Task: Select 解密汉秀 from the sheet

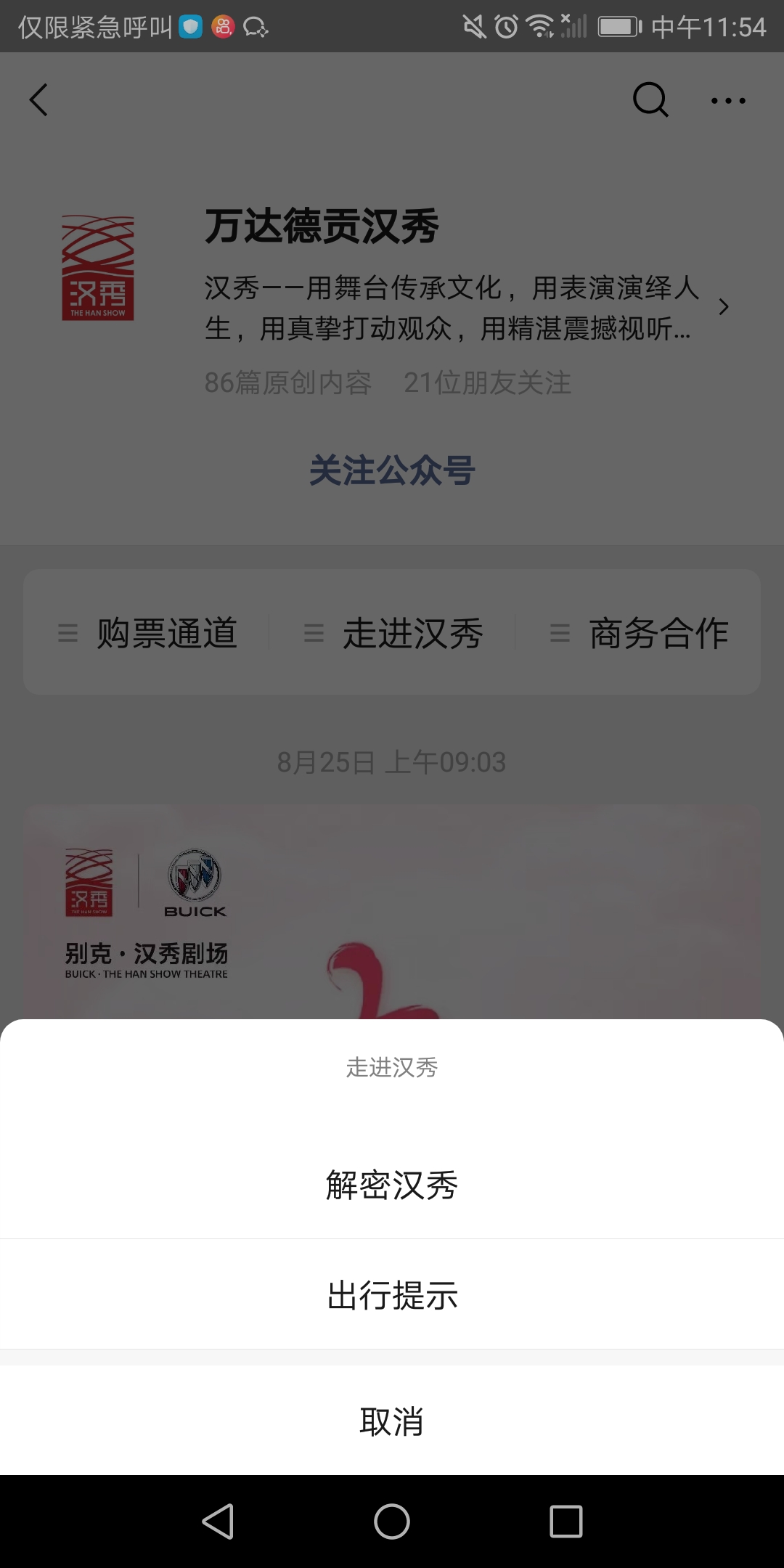Action: (392, 1185)
